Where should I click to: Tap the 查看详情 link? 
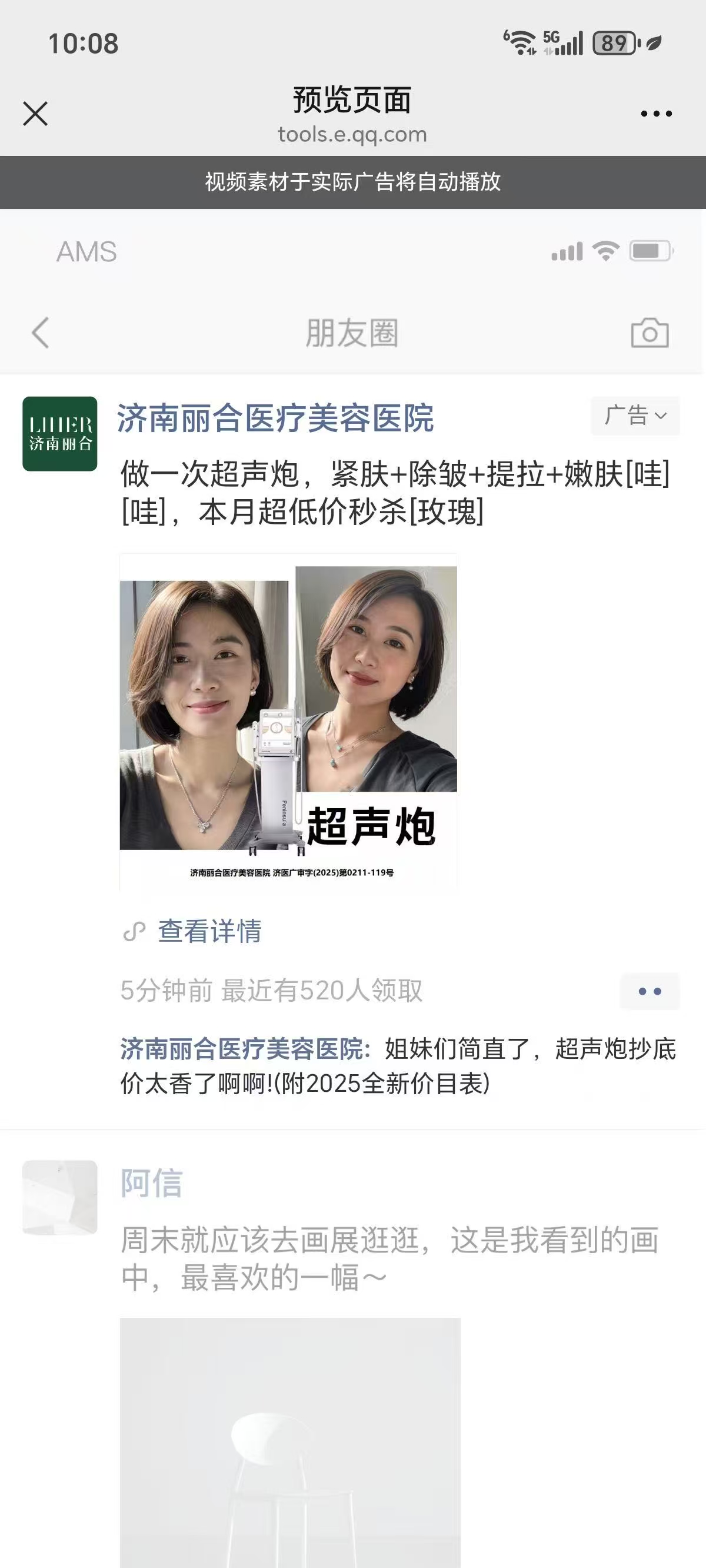point(209,931)
